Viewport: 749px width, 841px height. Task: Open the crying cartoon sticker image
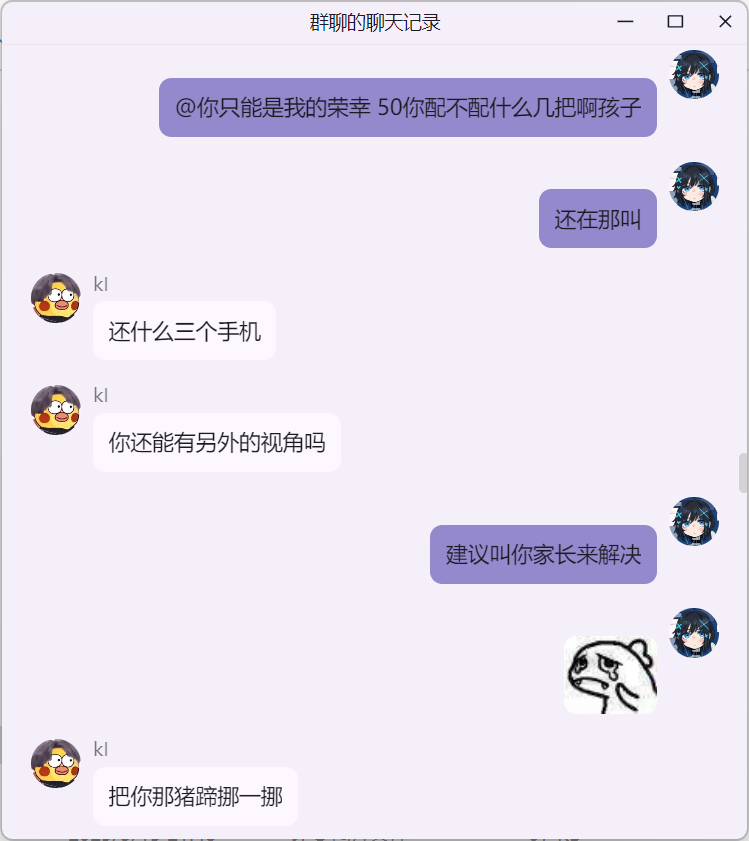click(x=610, y=675)
